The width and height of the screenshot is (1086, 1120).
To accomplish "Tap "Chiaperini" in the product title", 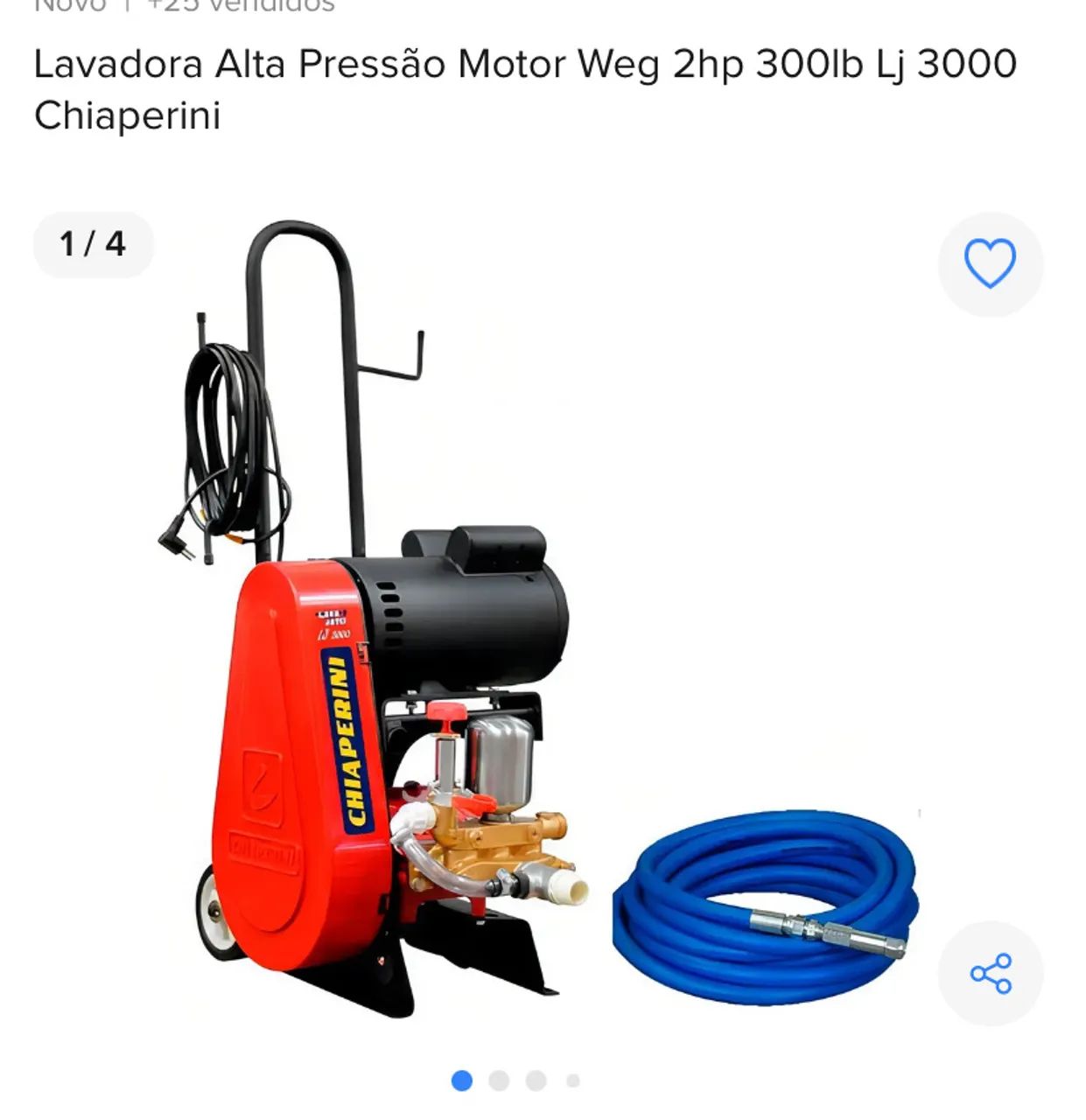I will (130, 112).
